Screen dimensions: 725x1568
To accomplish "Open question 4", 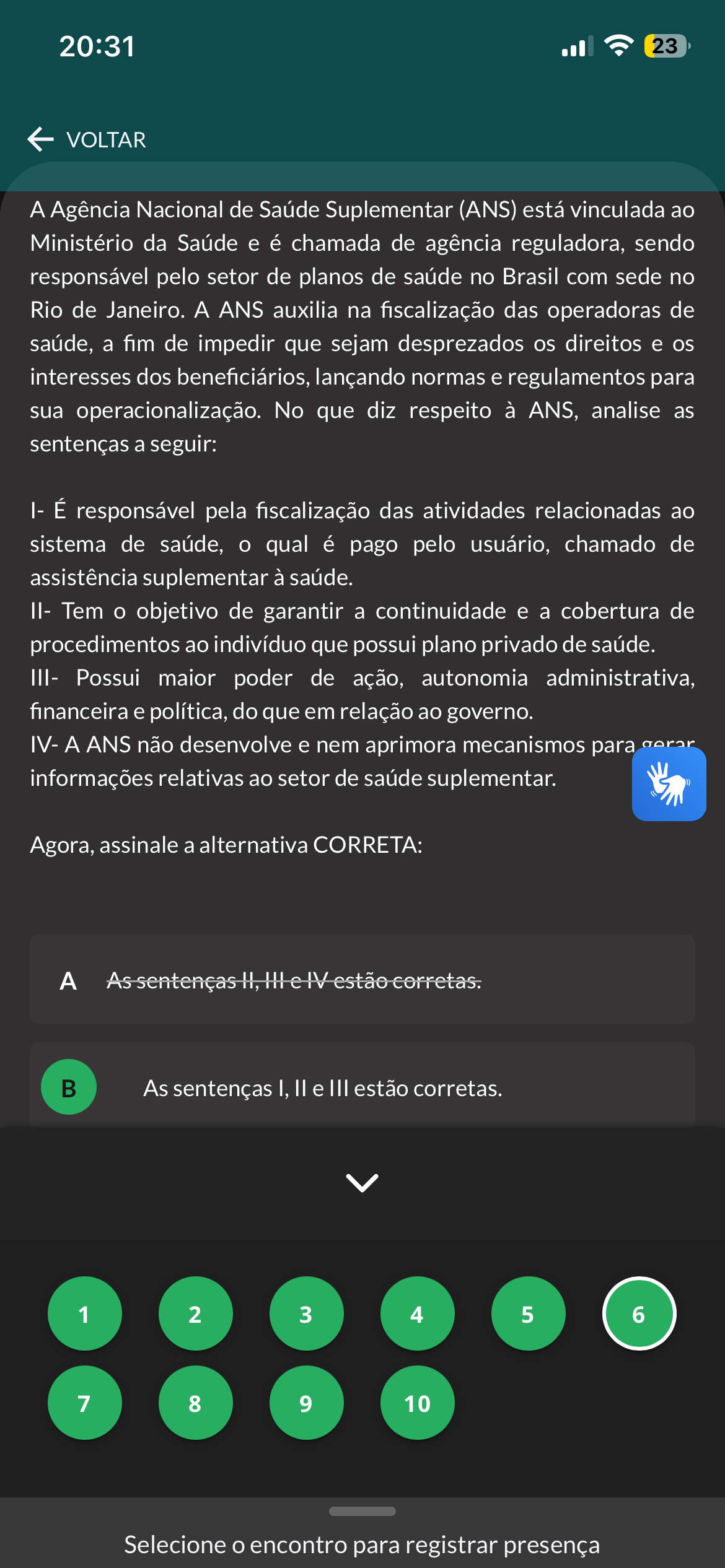I will coord(417,1313).
